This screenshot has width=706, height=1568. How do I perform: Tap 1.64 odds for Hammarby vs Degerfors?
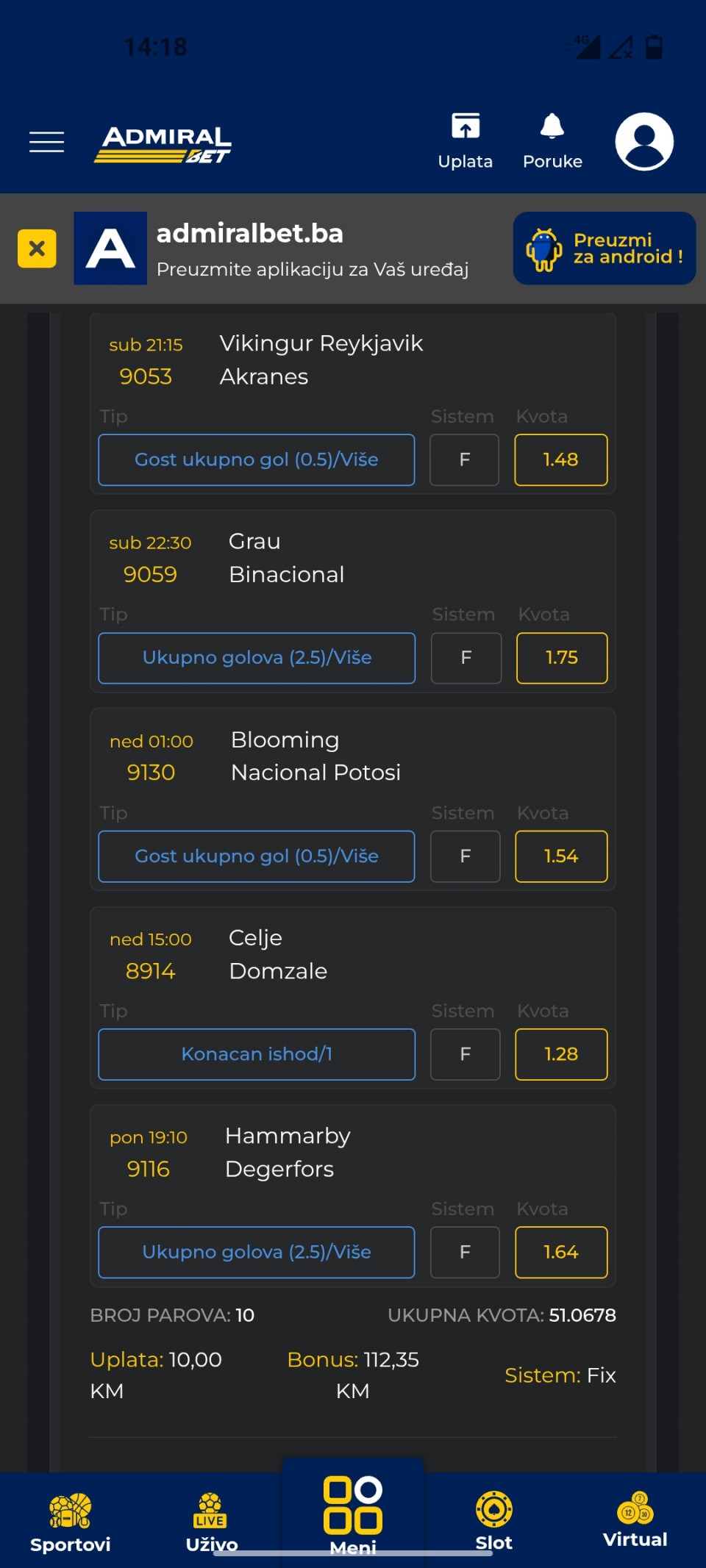click(x=561, y=1252)
